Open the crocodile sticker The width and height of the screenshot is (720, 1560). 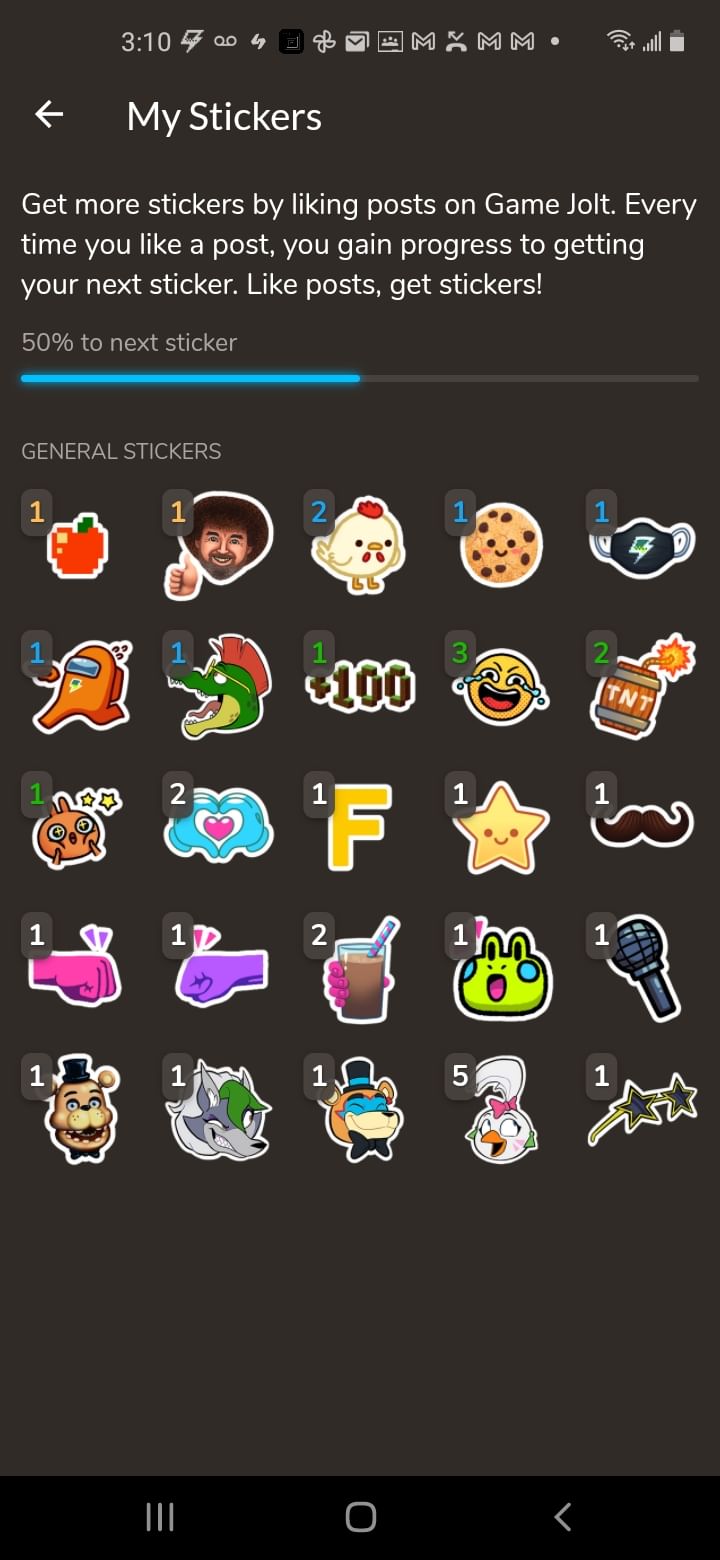(218, 685)
